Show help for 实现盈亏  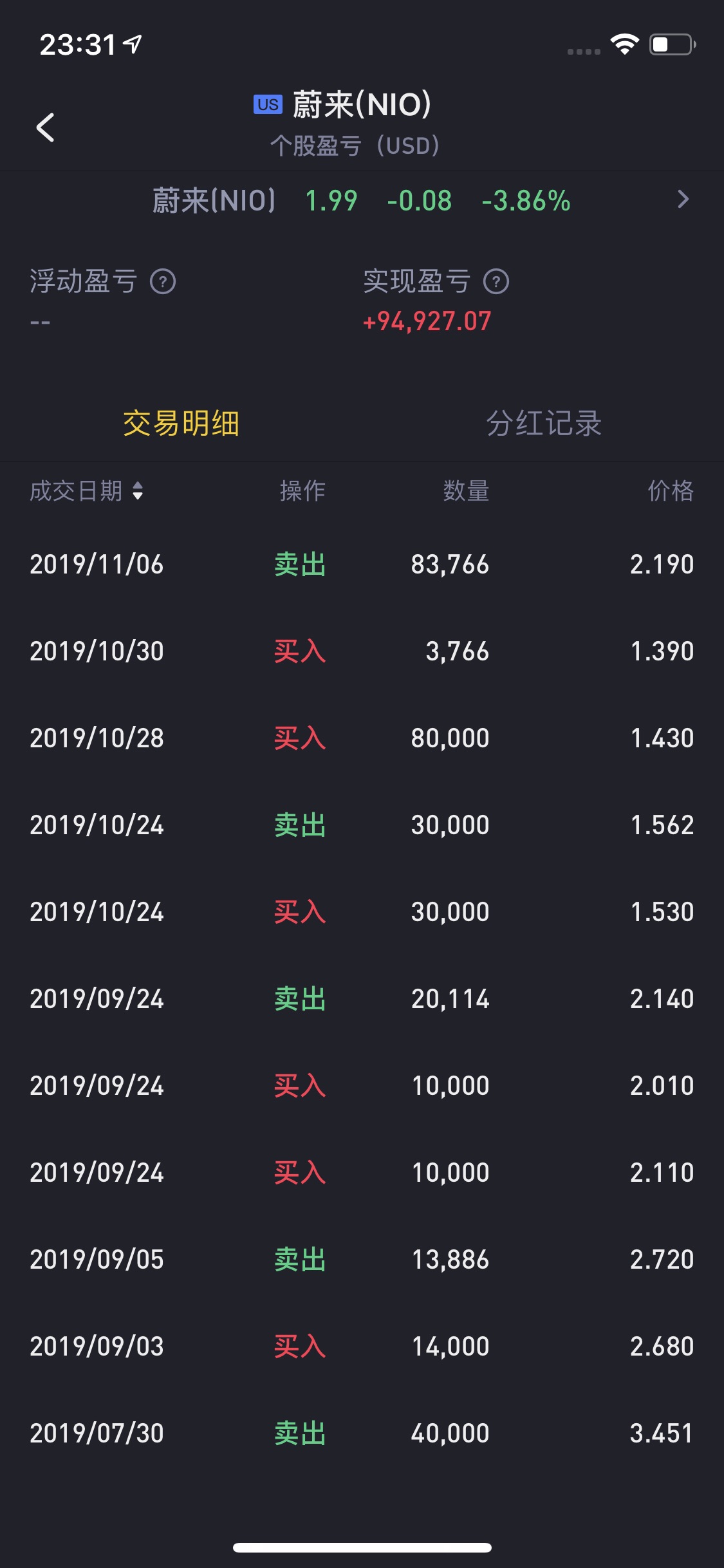[496, 282]
